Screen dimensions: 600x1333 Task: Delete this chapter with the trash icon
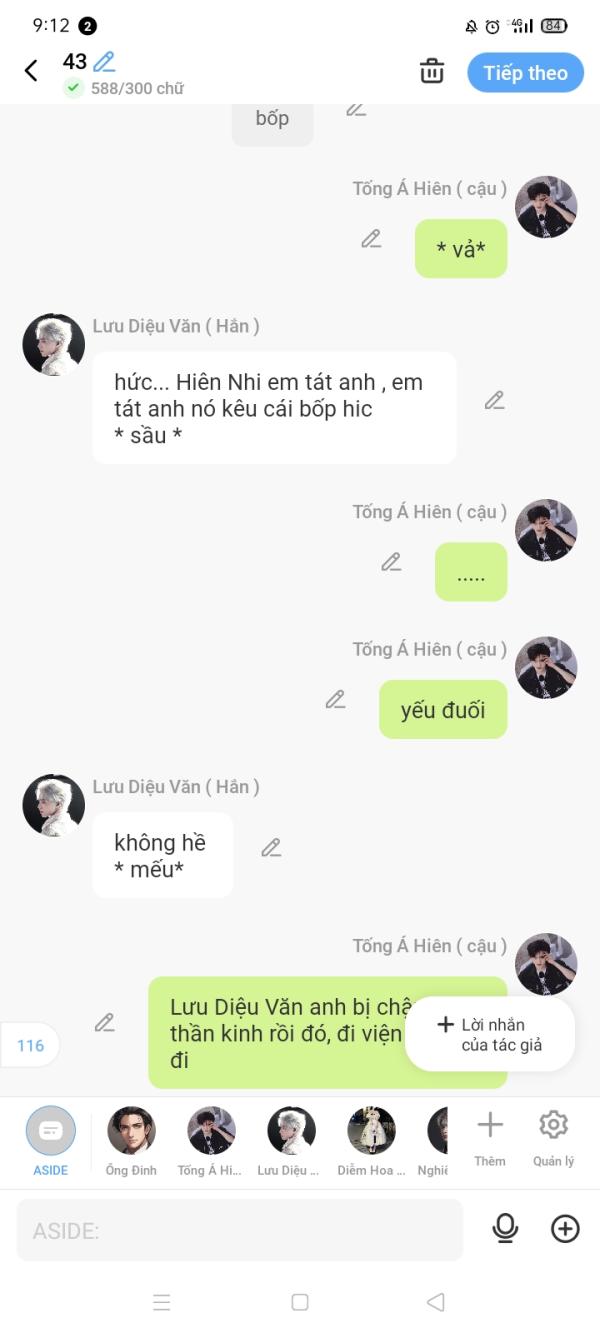pyautogui.click(x=432, y=71)
